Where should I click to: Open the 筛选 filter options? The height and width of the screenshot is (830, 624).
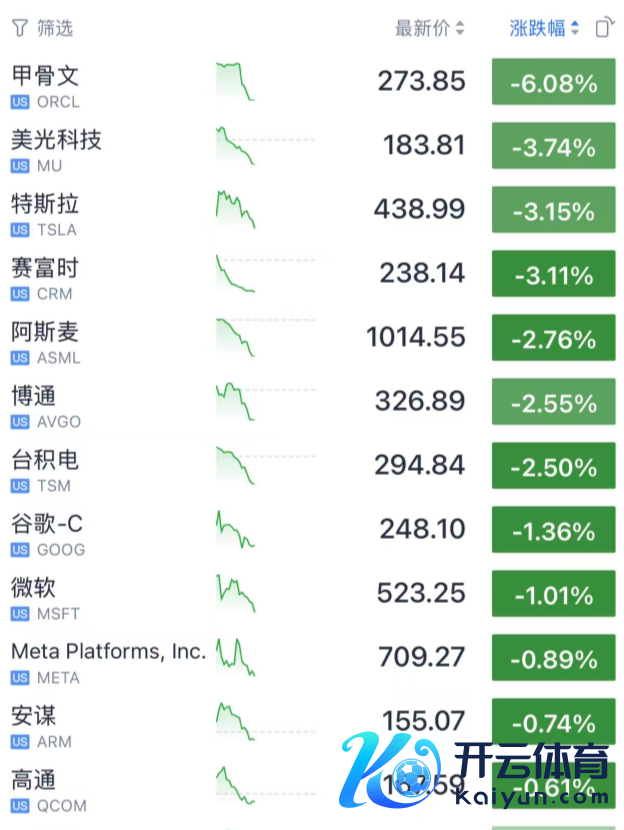[x=42, y=28]
